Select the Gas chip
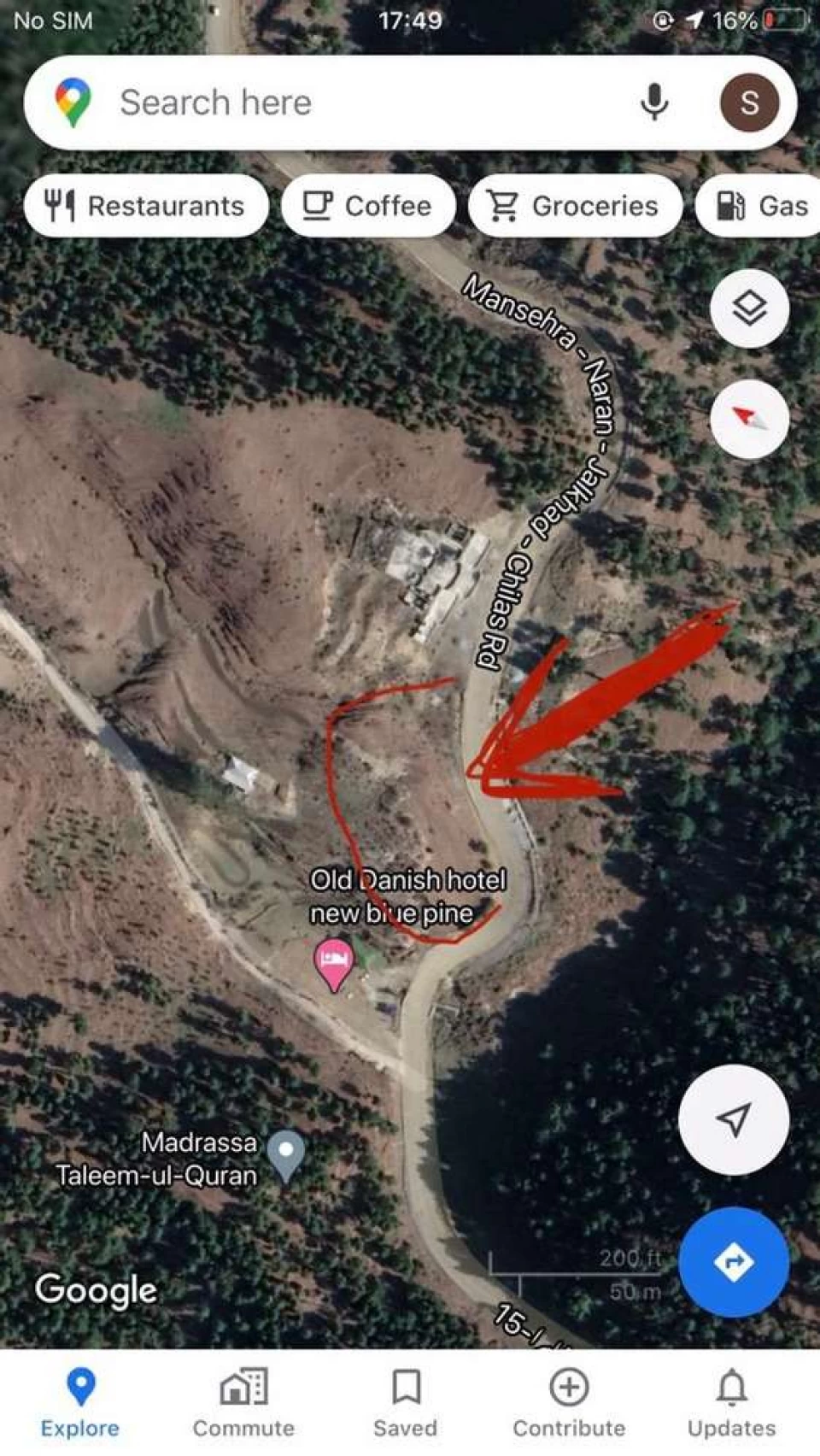The width and height of the screenshot is (820, 1456). pyautogui.click(x=758, y=206)
